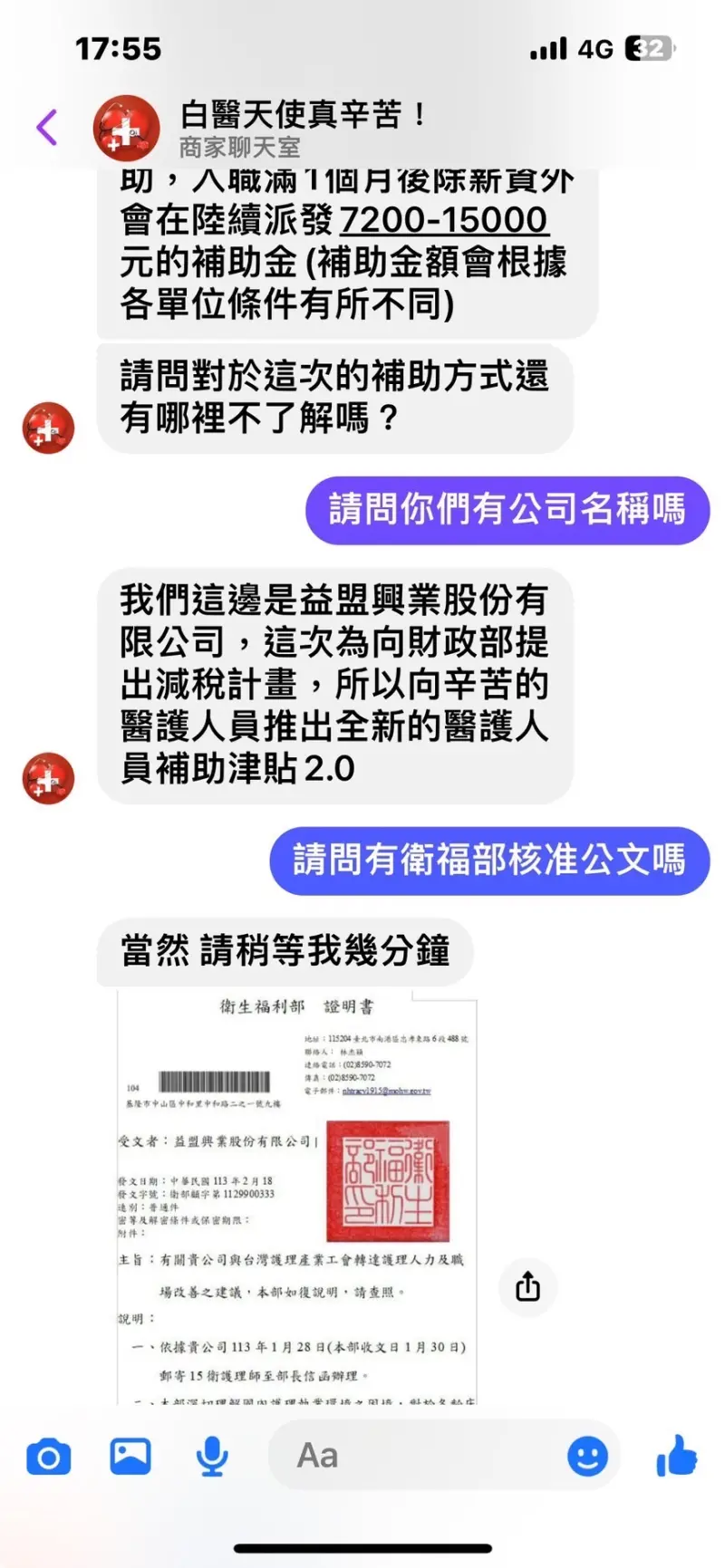This screenshot has height=1568, width=725.
Task: Send a thumbs-up like
Action: tap(676, 1455)
